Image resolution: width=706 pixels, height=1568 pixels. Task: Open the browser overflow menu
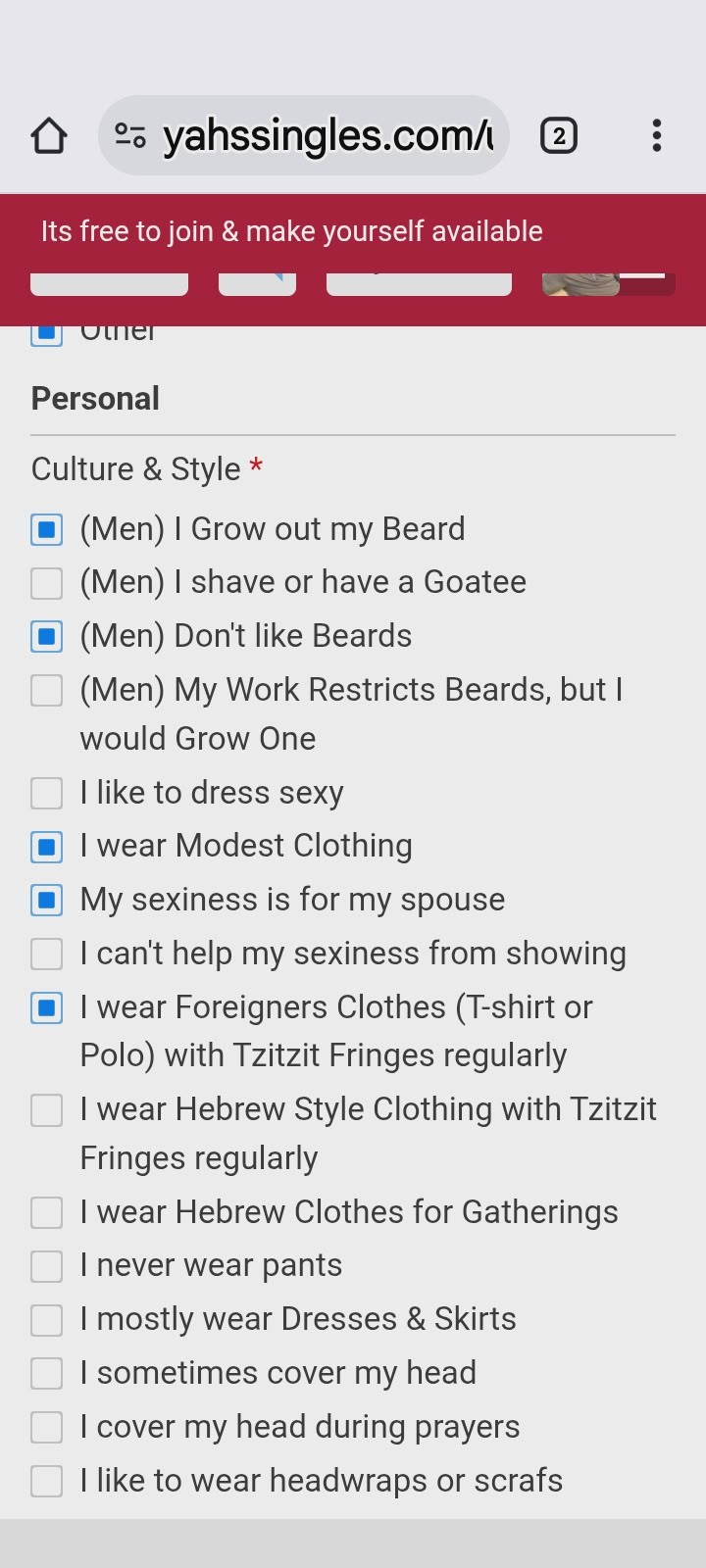(656, 136)
